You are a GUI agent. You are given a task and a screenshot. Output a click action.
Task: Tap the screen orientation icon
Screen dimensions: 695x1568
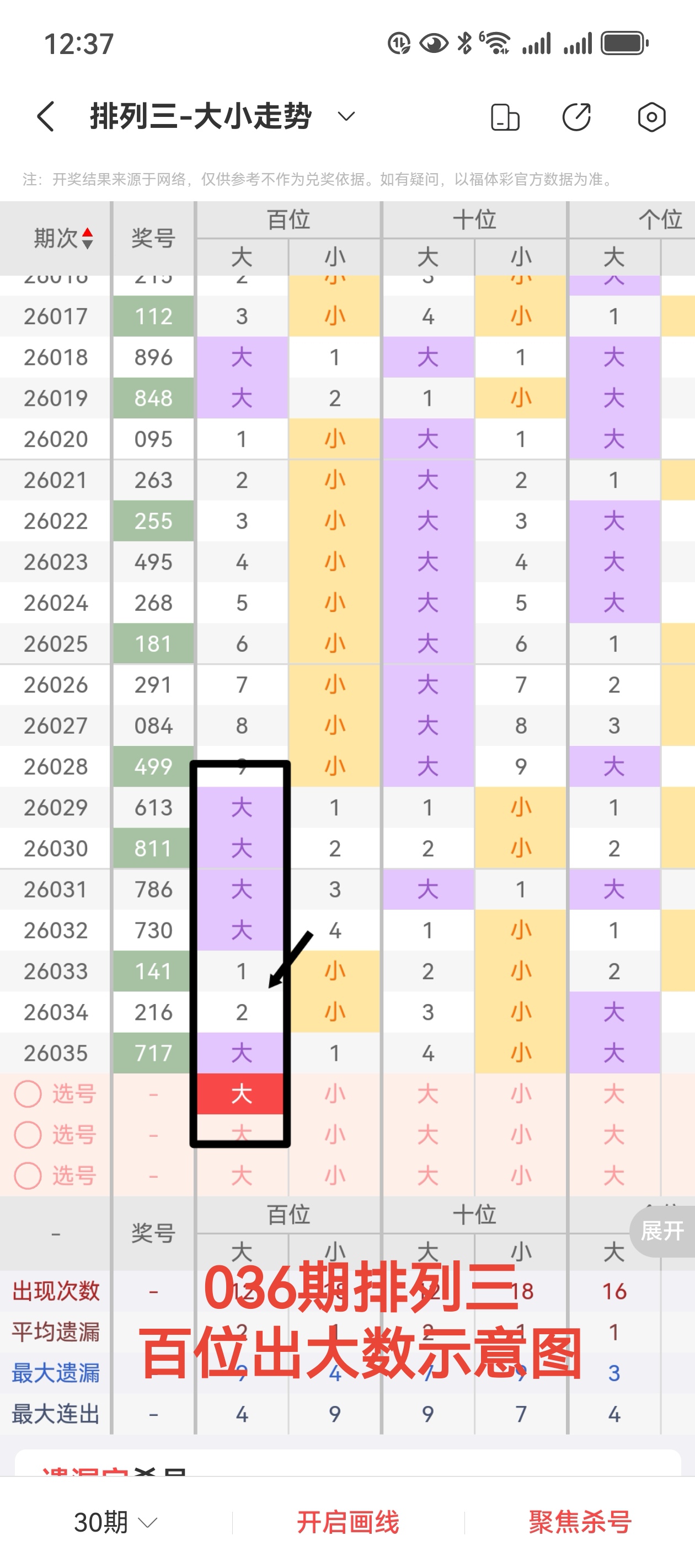pos(505,117)
